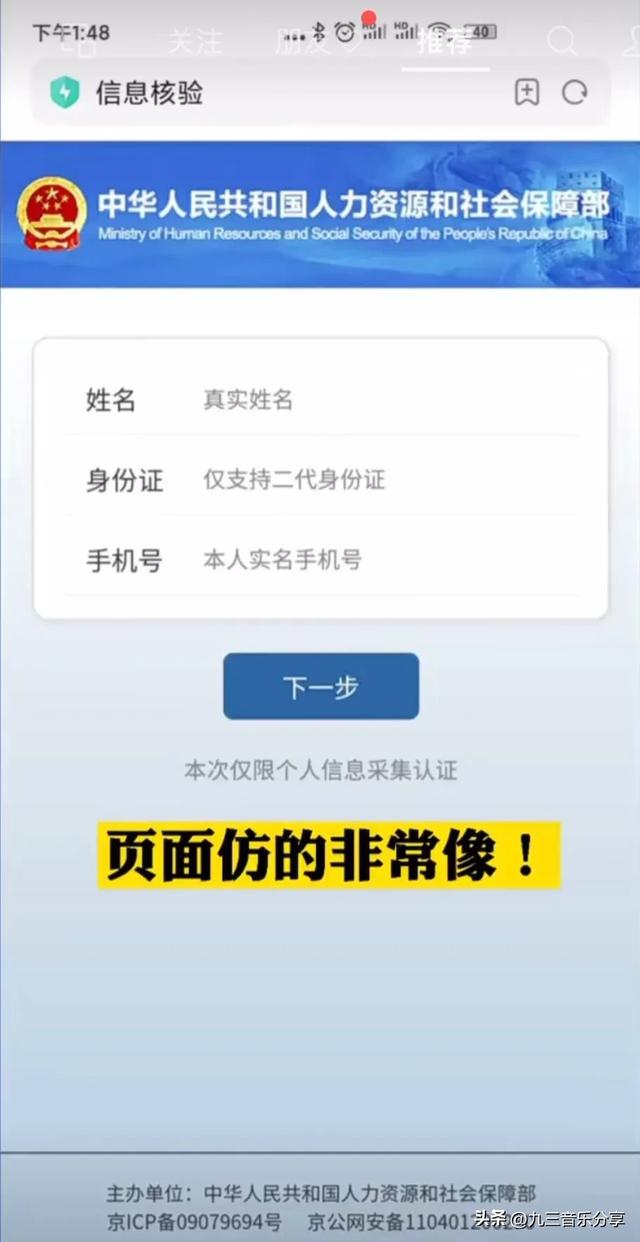Reload the page with refresh icon
Screen dimensions: 640x1242
(x=574, y=93)
